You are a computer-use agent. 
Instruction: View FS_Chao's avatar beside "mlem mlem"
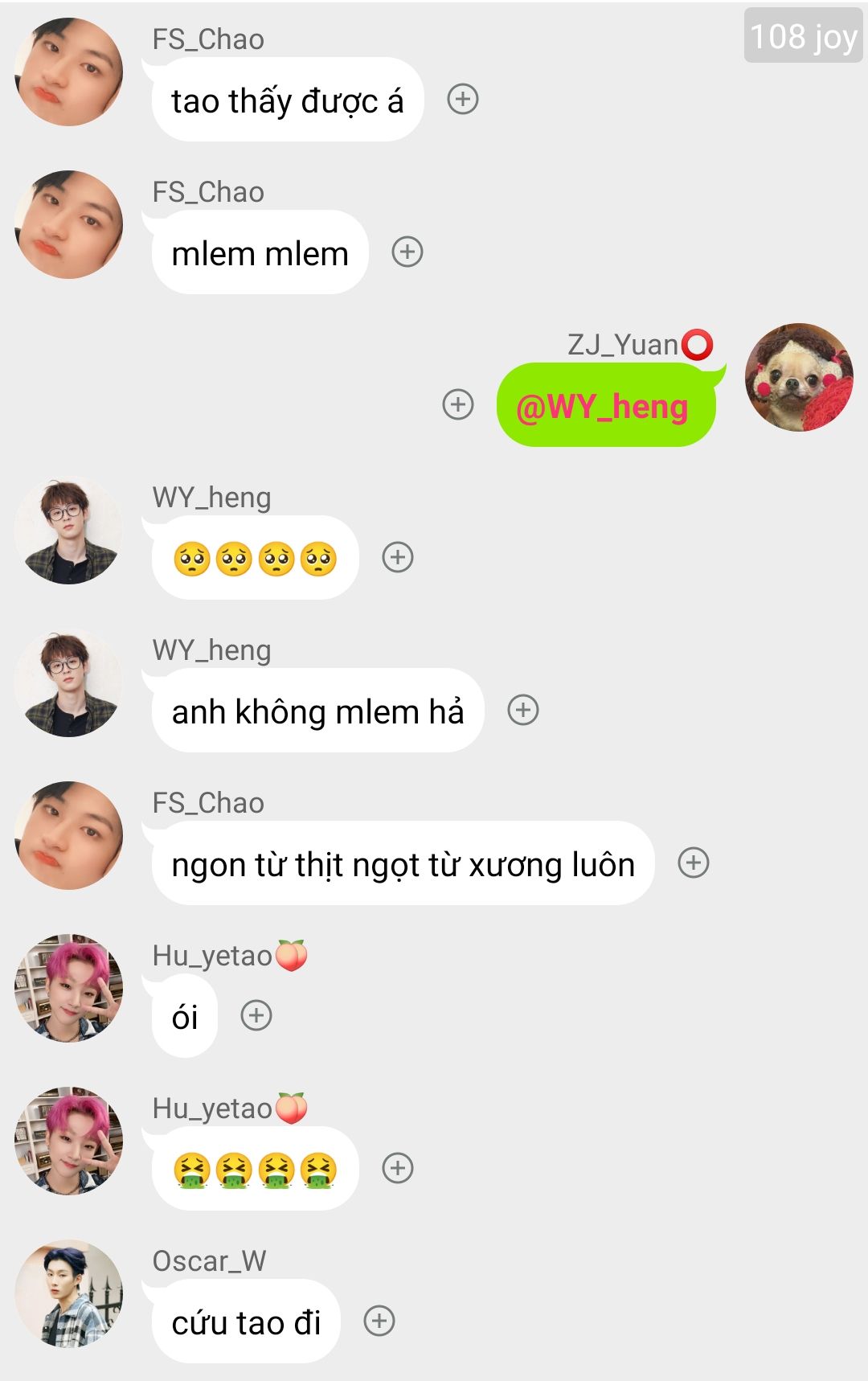[x=69, y=224]
